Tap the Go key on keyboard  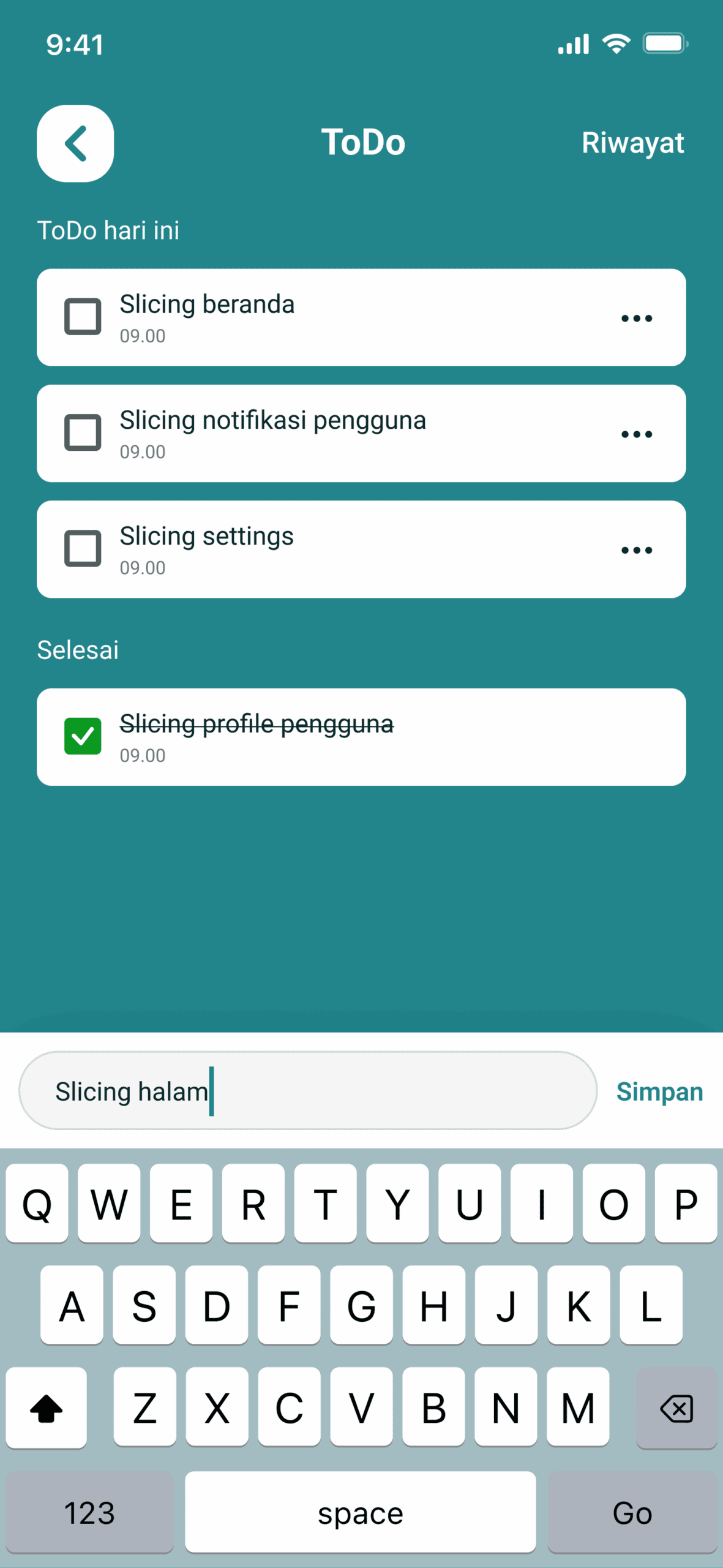click(632, 1513)
